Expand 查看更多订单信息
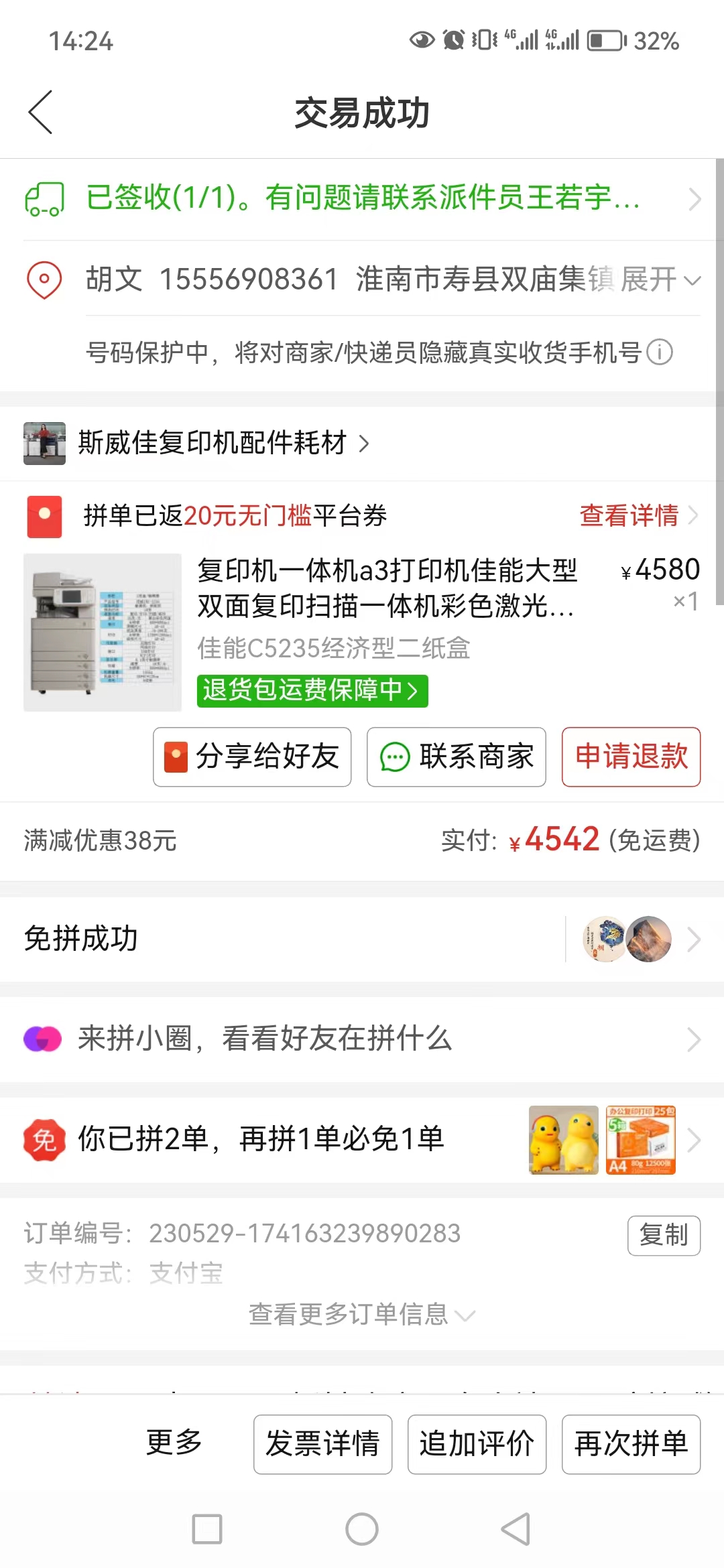The height and width of the screenshot is (1568, 724). click(362, 1315)
